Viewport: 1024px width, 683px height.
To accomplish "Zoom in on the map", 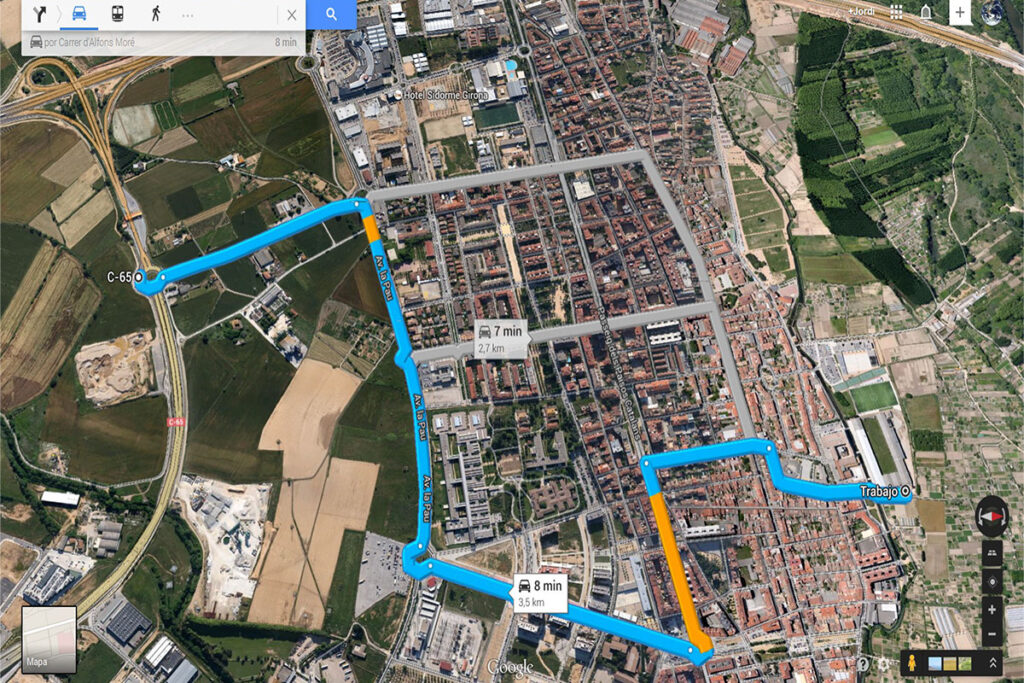I will pos(991,609).
